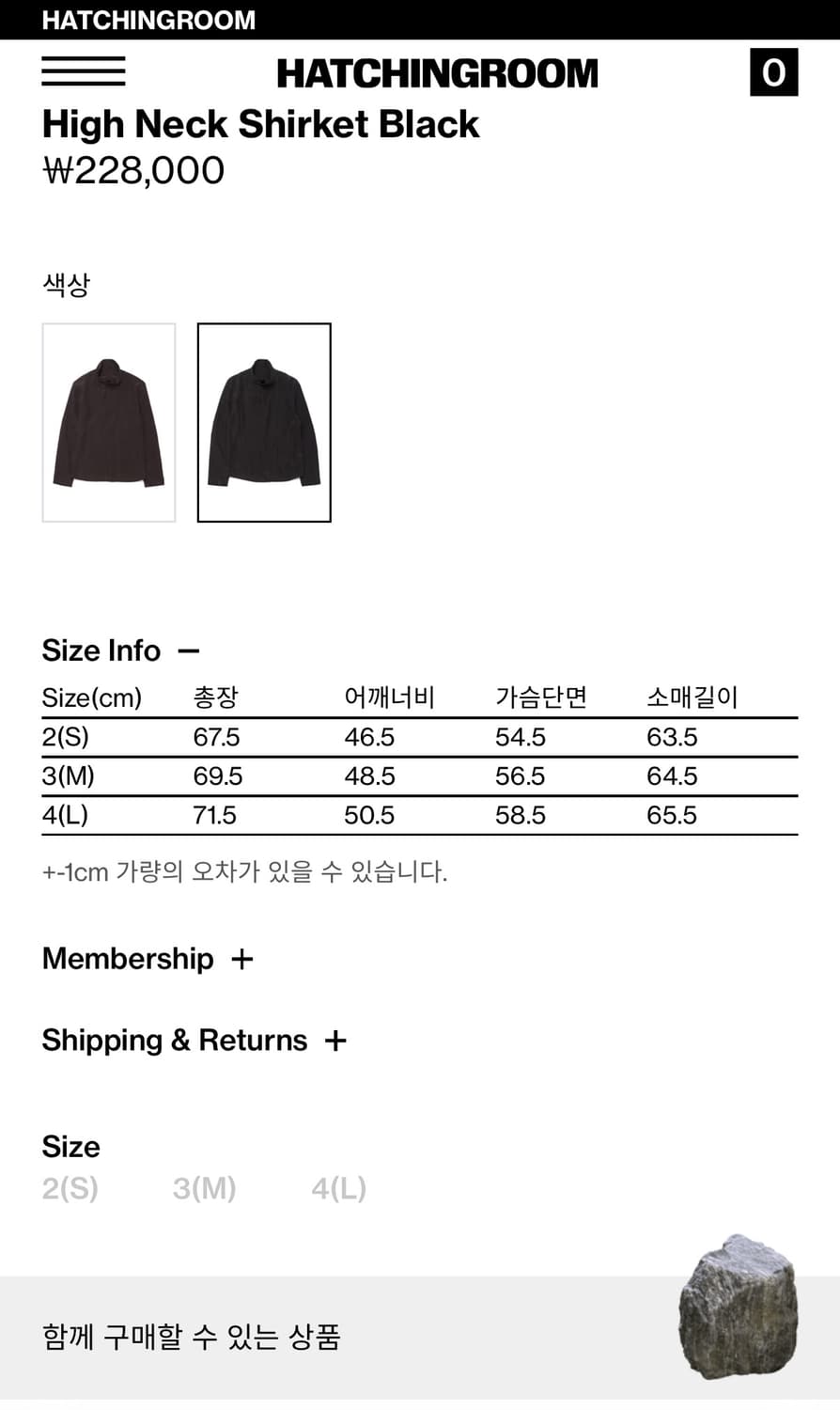This screenshot has height=1410, width=840.
Task: Click the HATCHINGROOM logo in the header
Action: click(438, 71)
